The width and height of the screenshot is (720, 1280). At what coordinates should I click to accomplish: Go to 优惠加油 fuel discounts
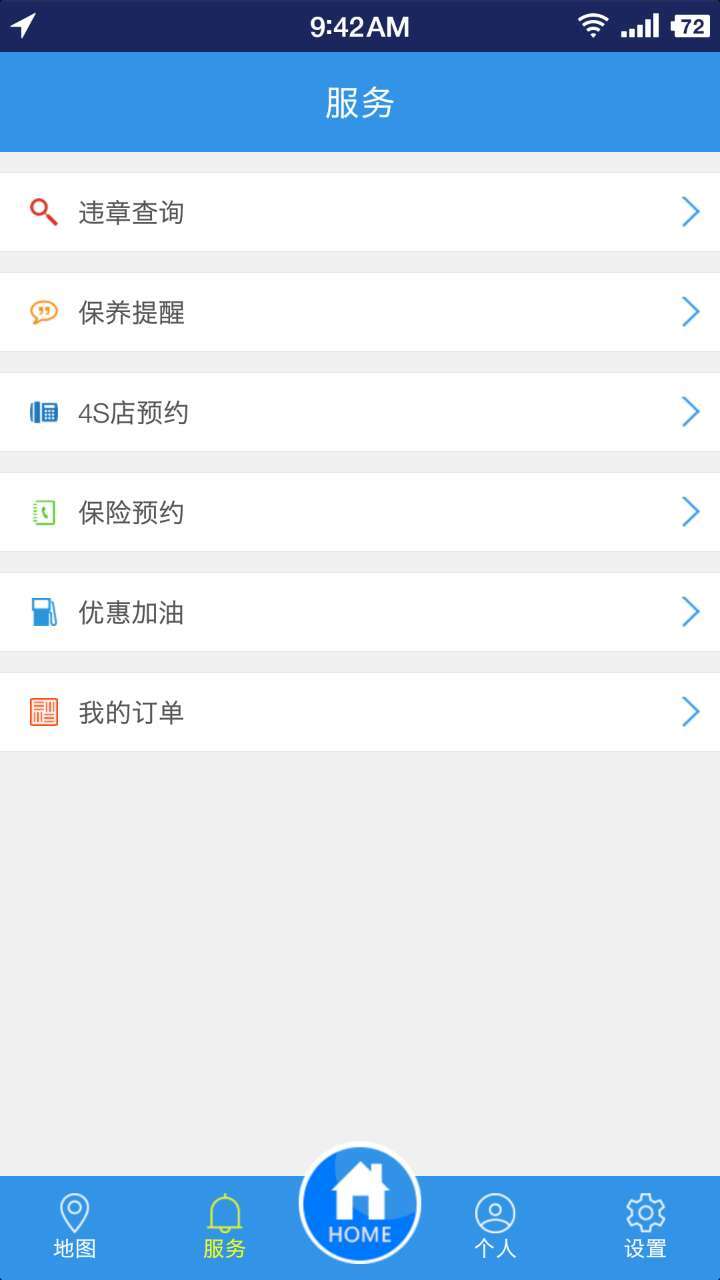(x=360, y=612)
